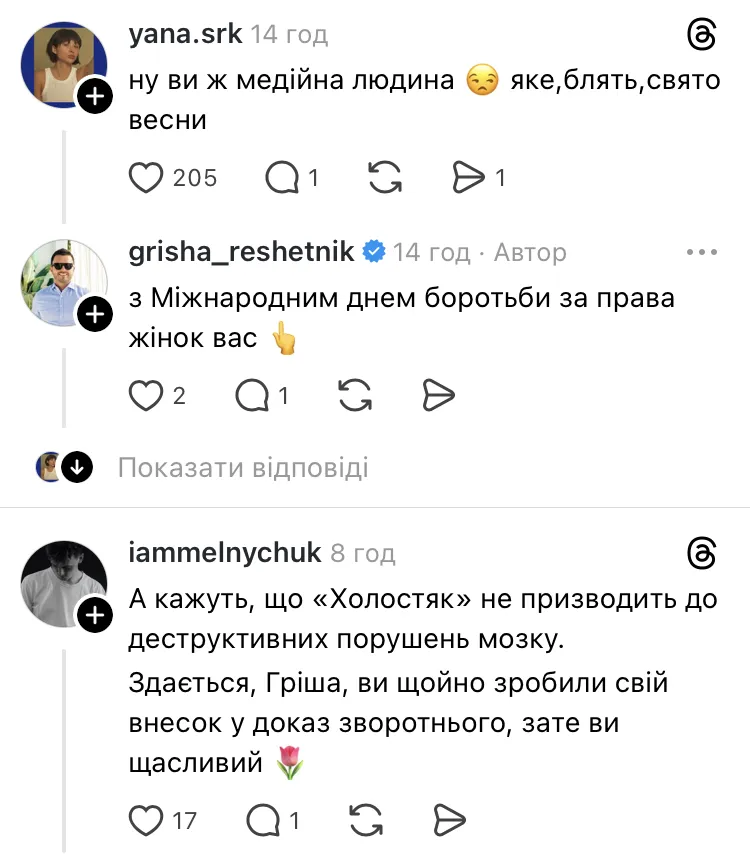This screenshot has width=750, height=861.
Task: Open Threads icon beside yana.srk's comment
Action: pos(703,35)
